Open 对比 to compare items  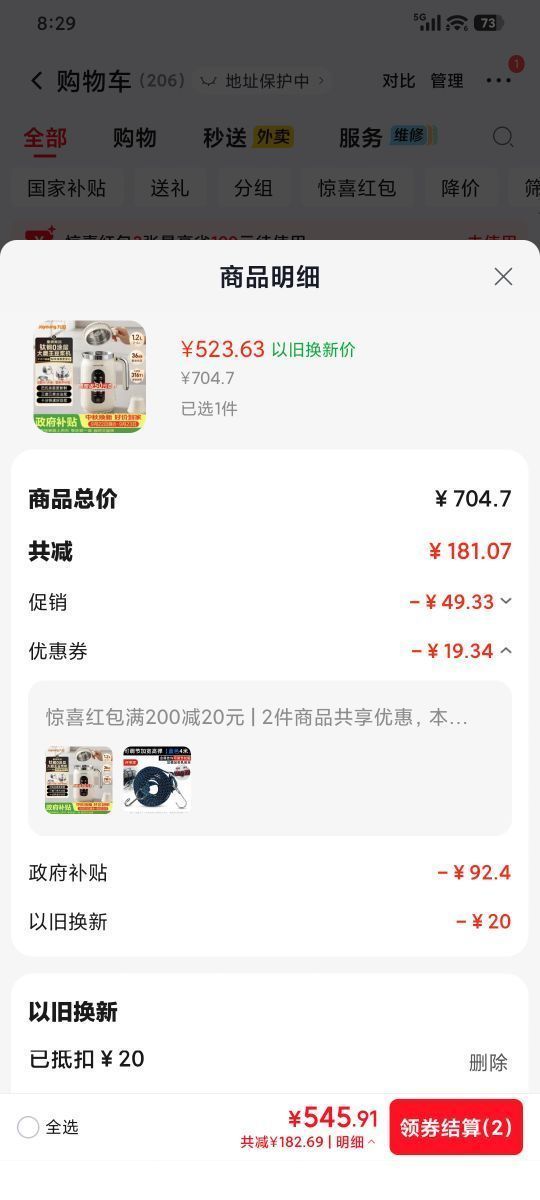coord(398,81)
